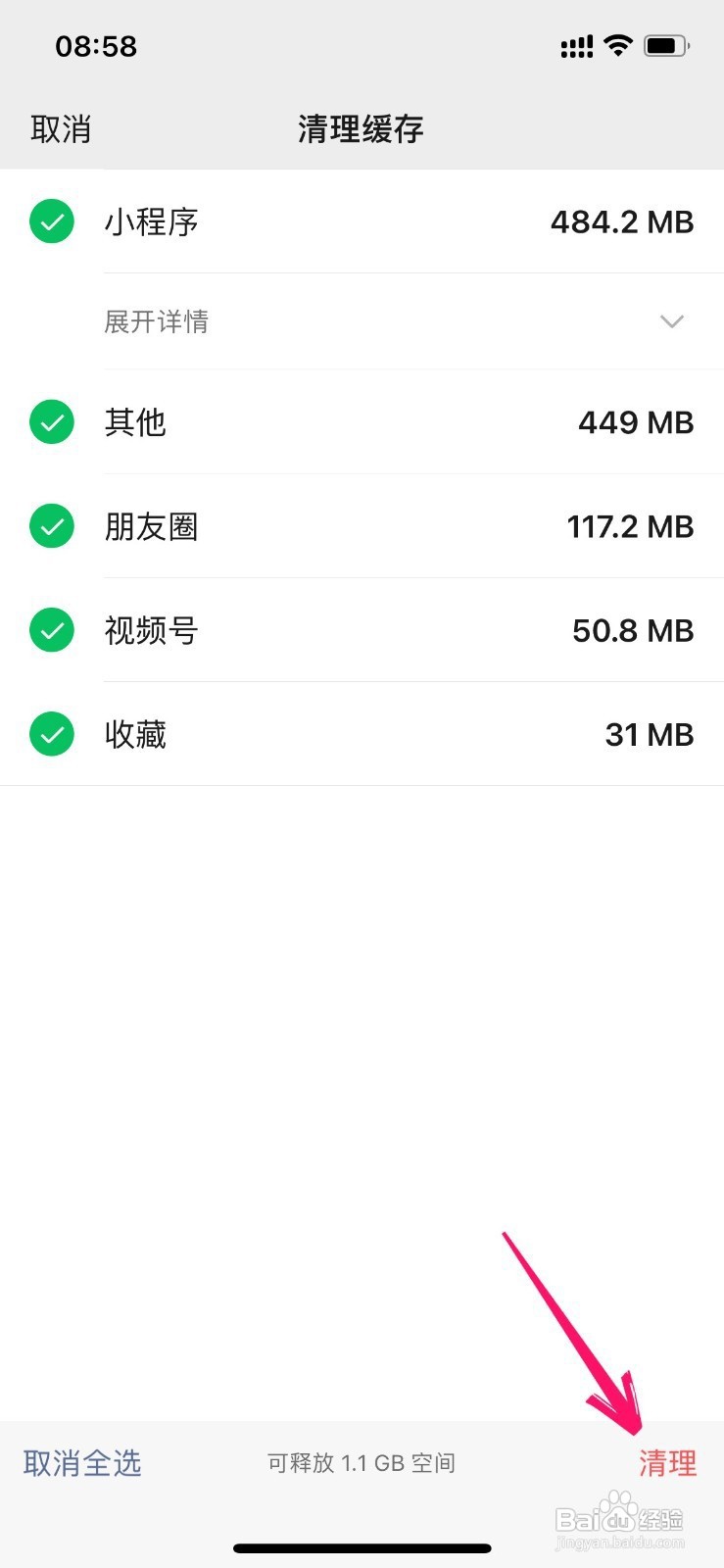Deselect the 小程序 green checkmark

[51, 221]
